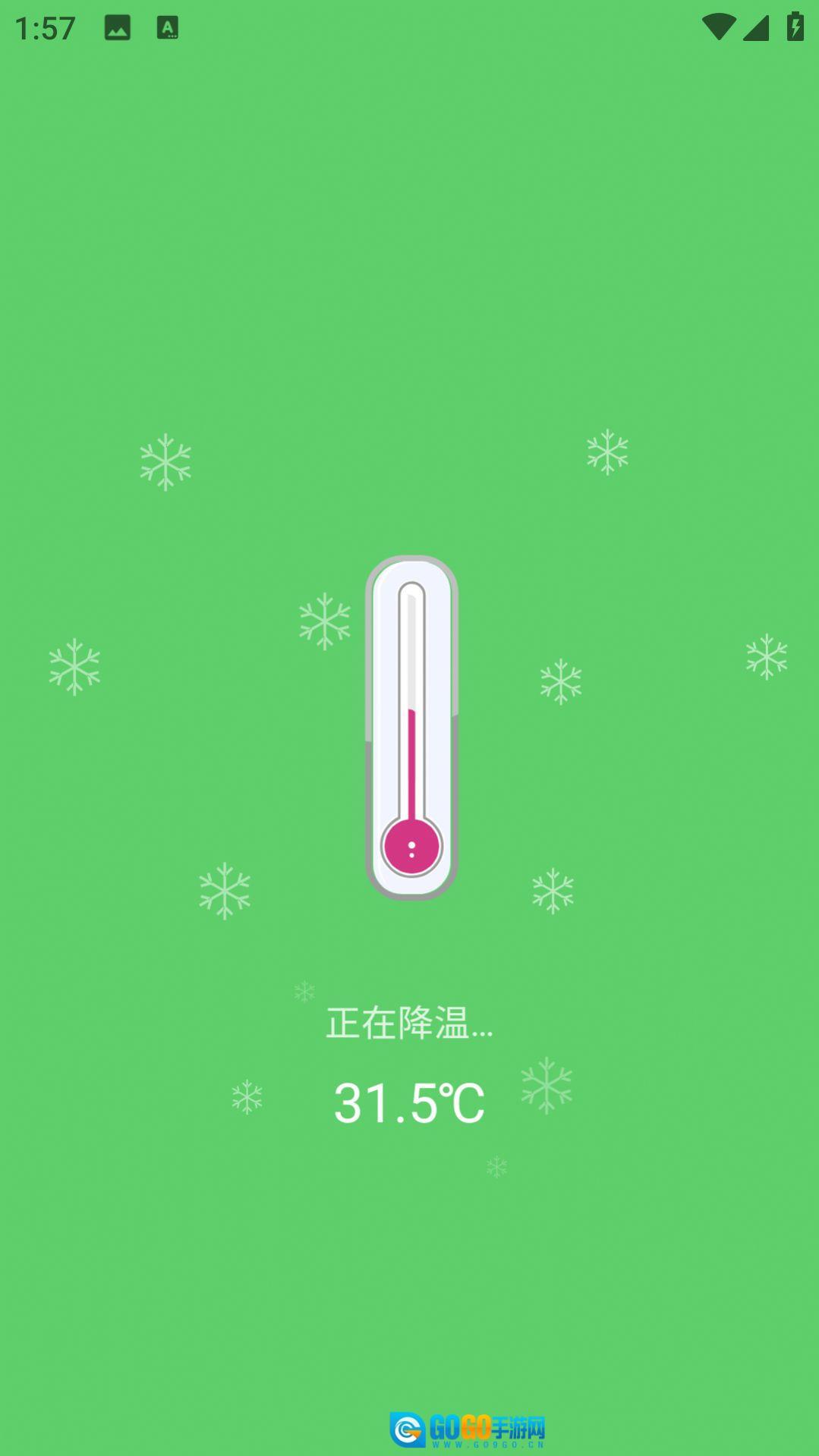Click the snowflake near the top left
This screenshot has width=819, height=1456.
point(166,461)
